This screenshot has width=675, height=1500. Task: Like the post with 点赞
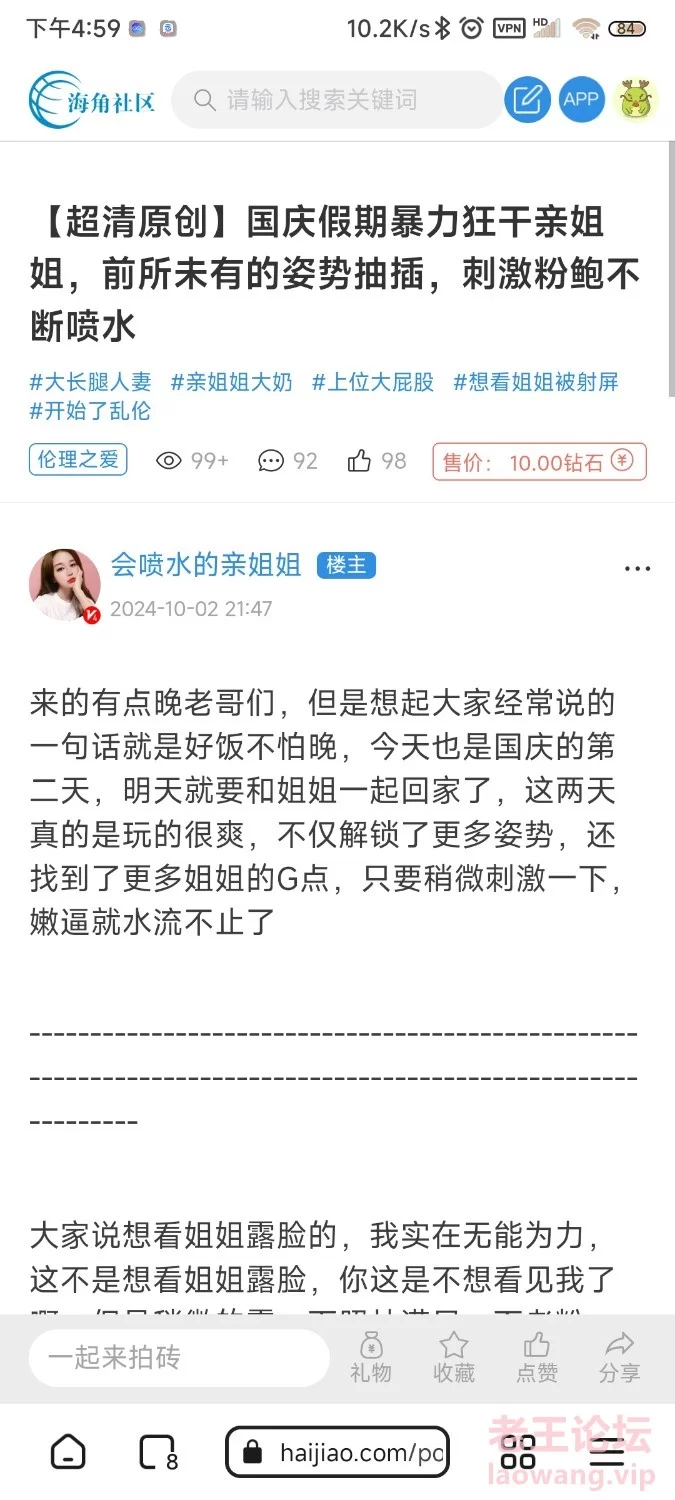[x=537, y=1357]
